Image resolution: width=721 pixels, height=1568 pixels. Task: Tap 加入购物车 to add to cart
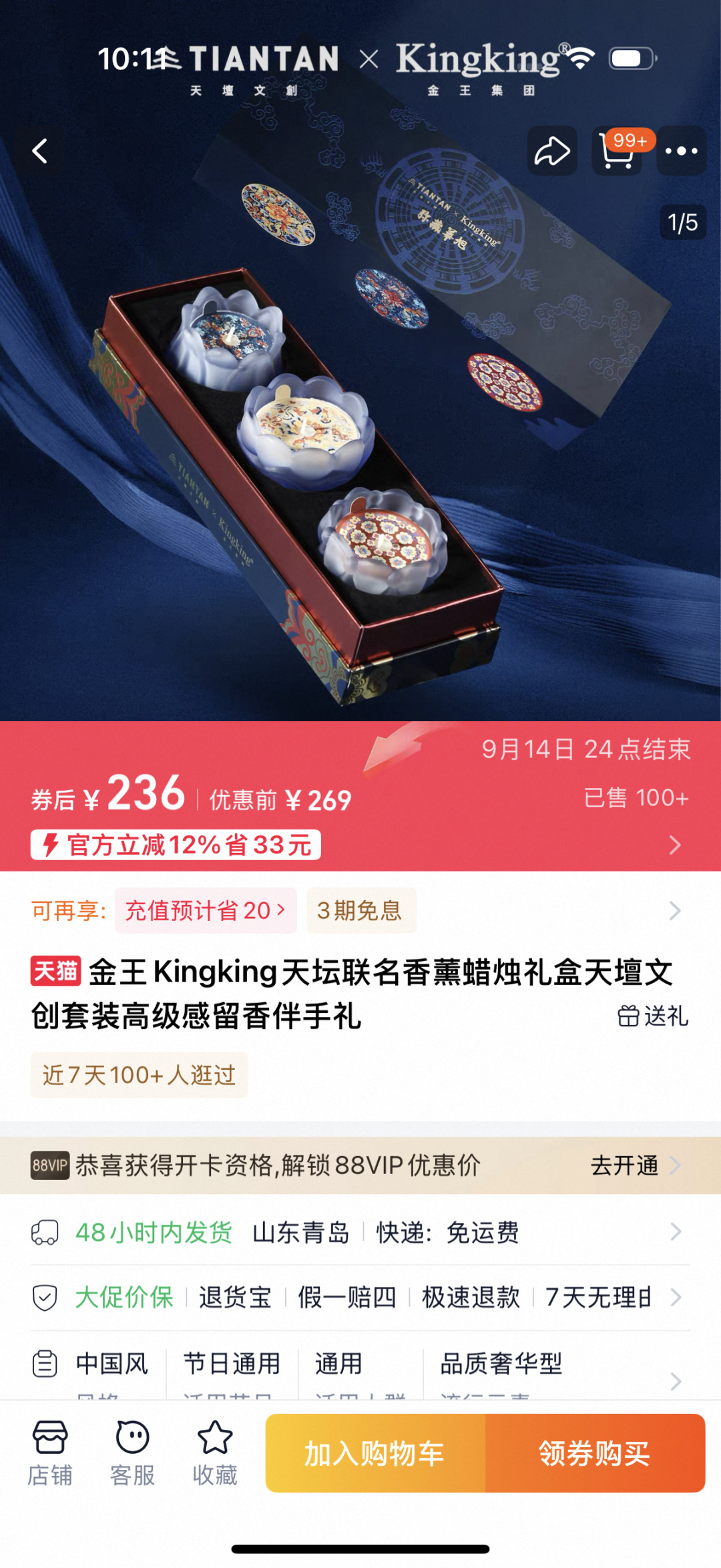(x=375, y=1453)
